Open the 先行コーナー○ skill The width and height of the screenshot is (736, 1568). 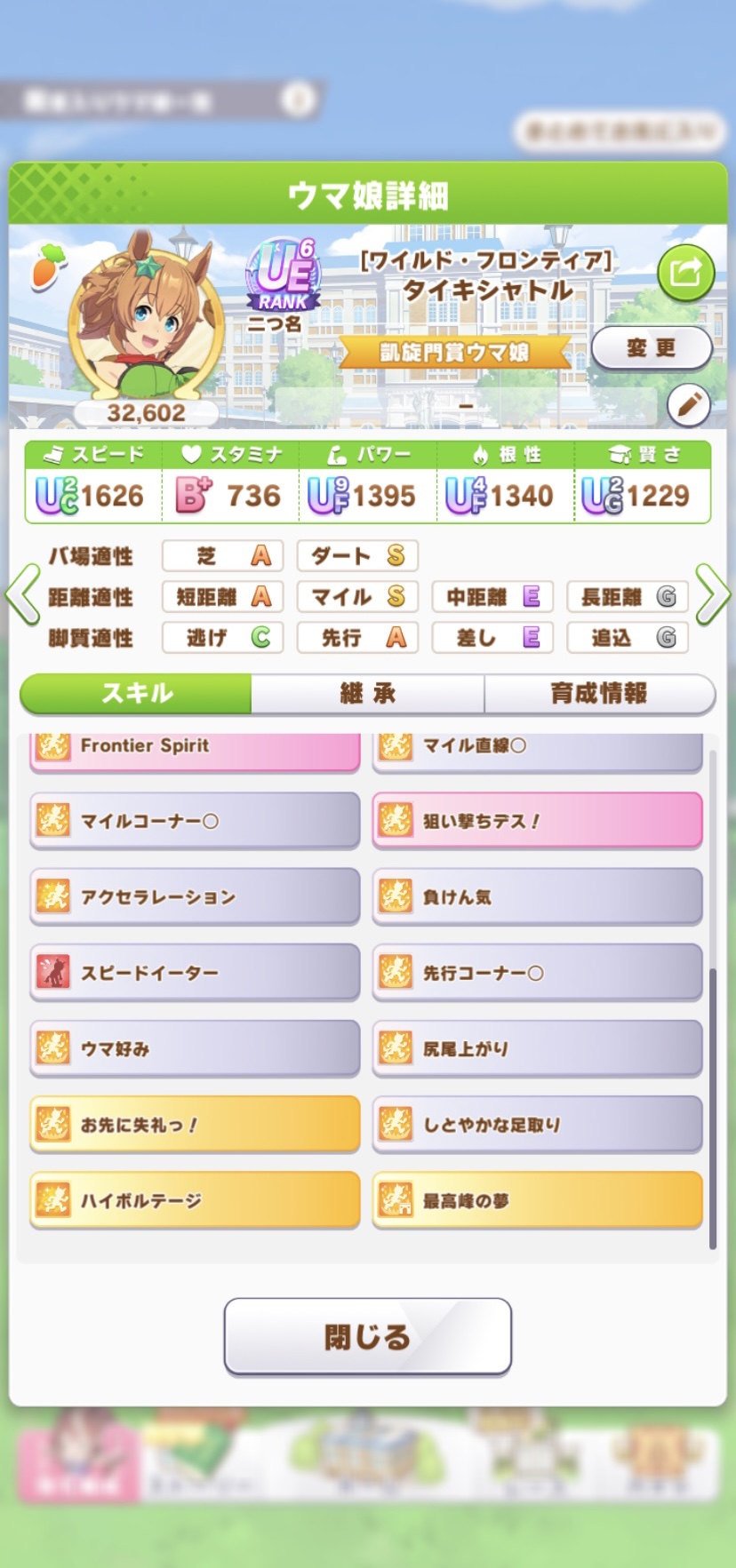pyautogui.click(x=537, y=973)
